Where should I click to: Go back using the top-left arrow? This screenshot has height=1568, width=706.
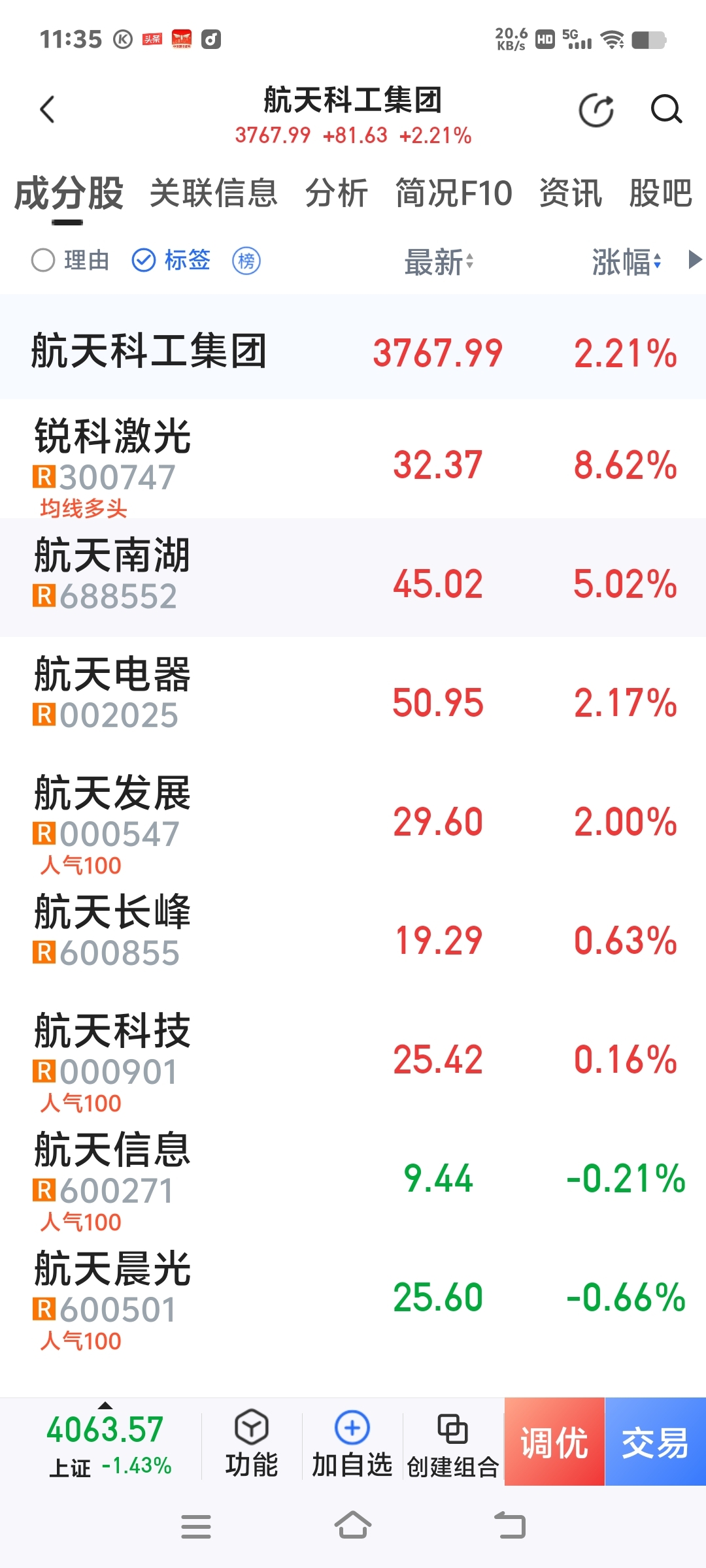(x=47, y=109)
